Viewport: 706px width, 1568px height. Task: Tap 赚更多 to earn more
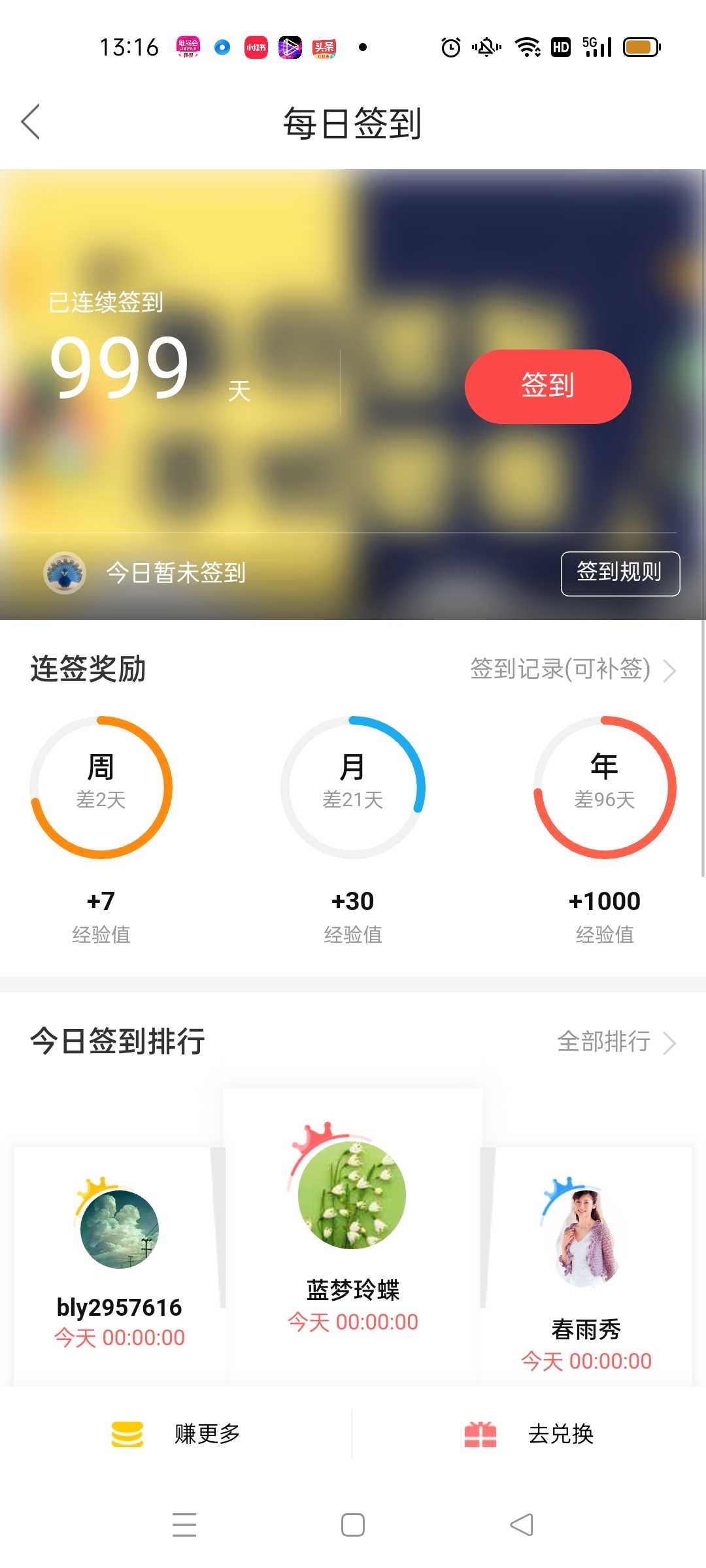176,1434
